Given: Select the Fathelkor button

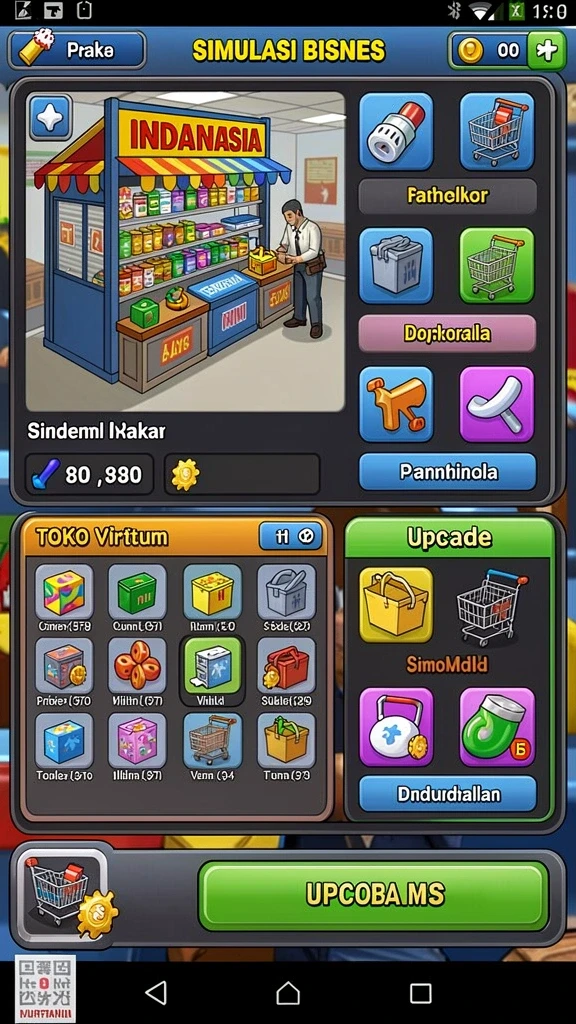Looking at the screenshot, I should (x=447, y=195).
